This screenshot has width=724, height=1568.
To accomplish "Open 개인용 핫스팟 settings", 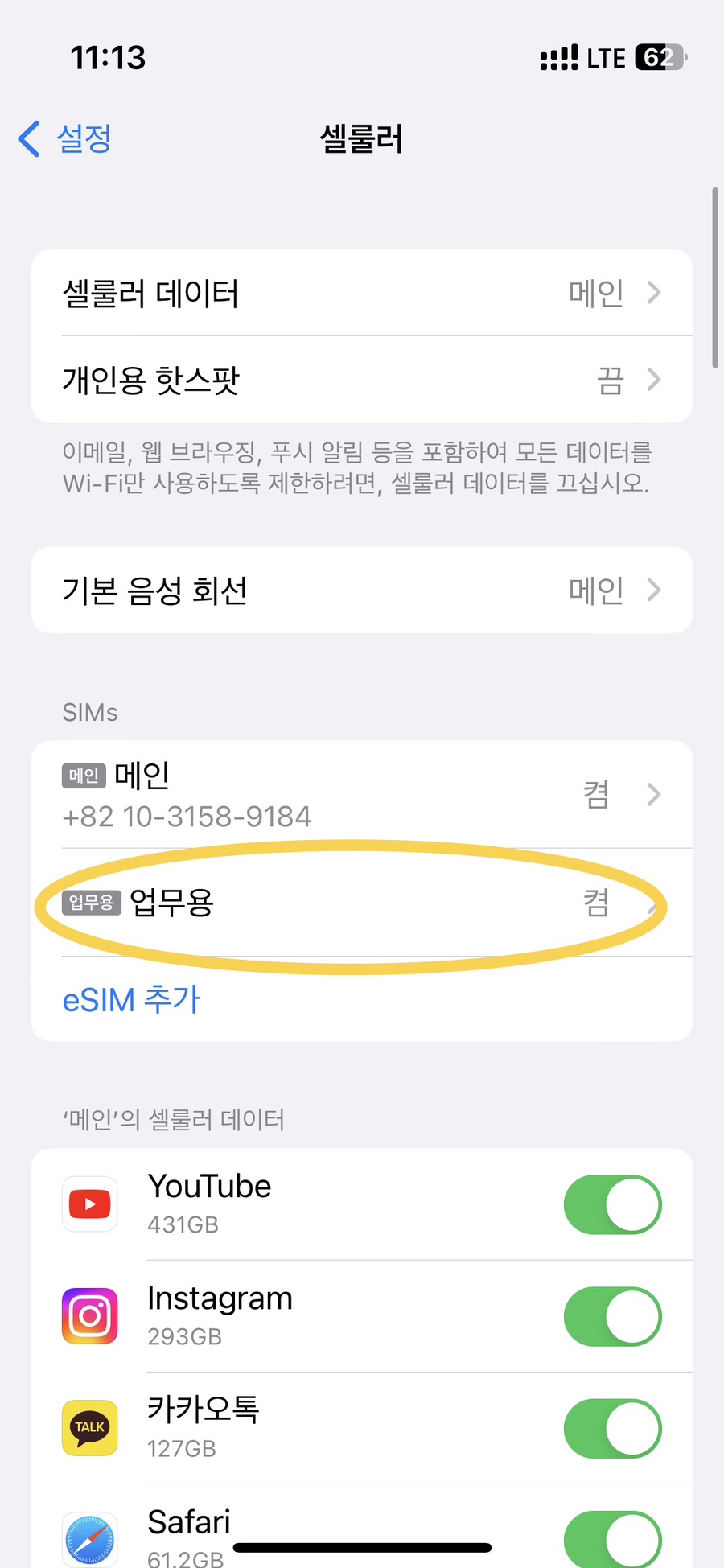I will click(362, 380).
